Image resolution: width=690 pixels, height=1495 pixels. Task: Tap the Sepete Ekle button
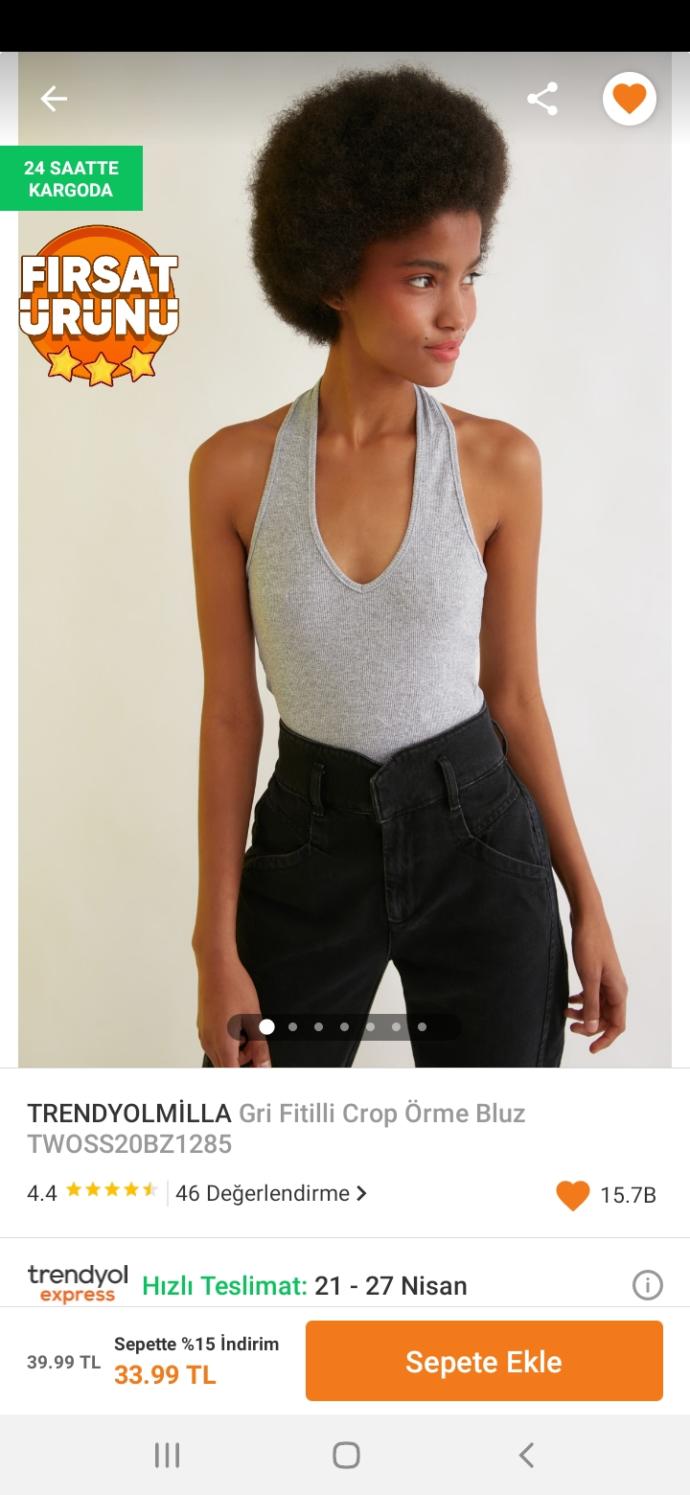(x=484, y=1361)
